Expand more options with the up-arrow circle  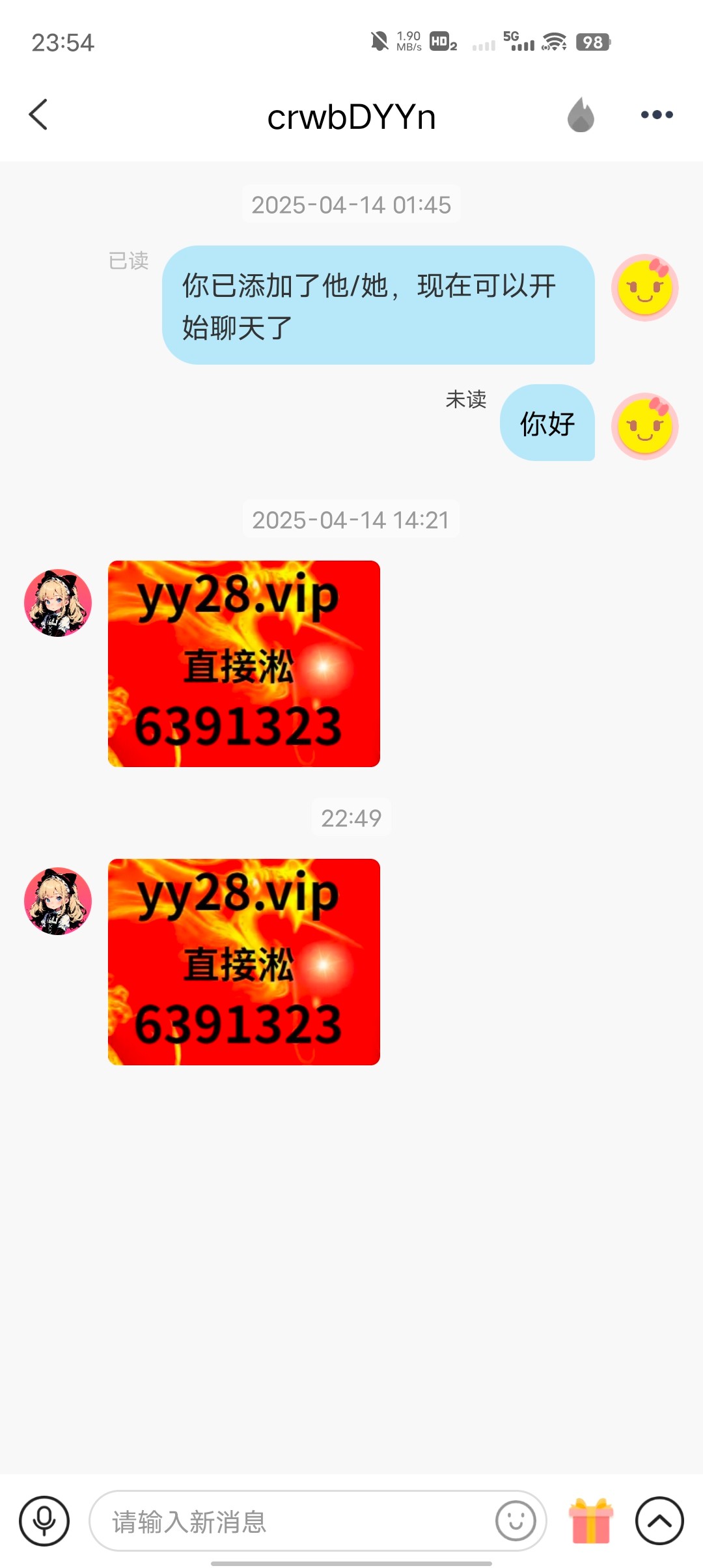click(659, 1520)
